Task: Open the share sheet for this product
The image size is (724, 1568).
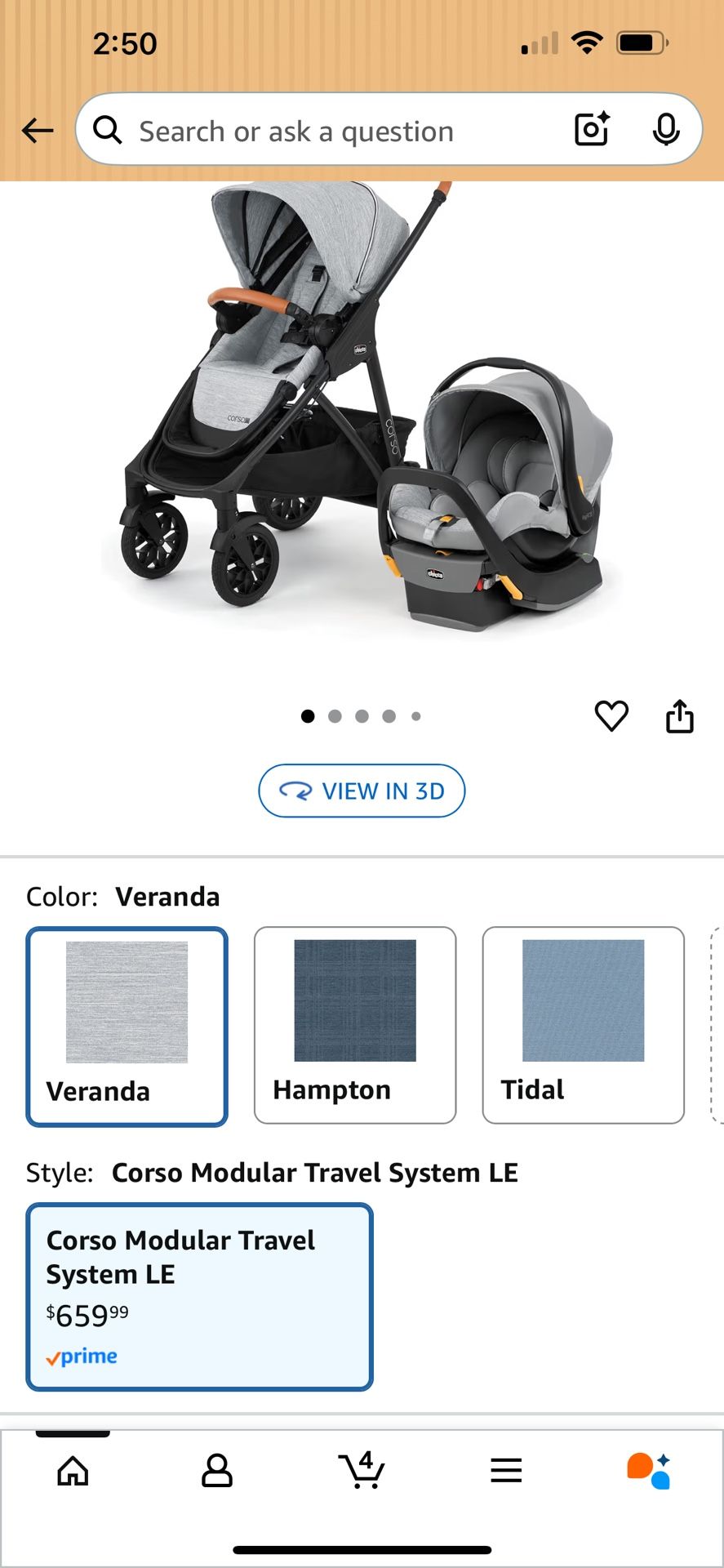Action: pyautogui.click(x=679, y=715)
